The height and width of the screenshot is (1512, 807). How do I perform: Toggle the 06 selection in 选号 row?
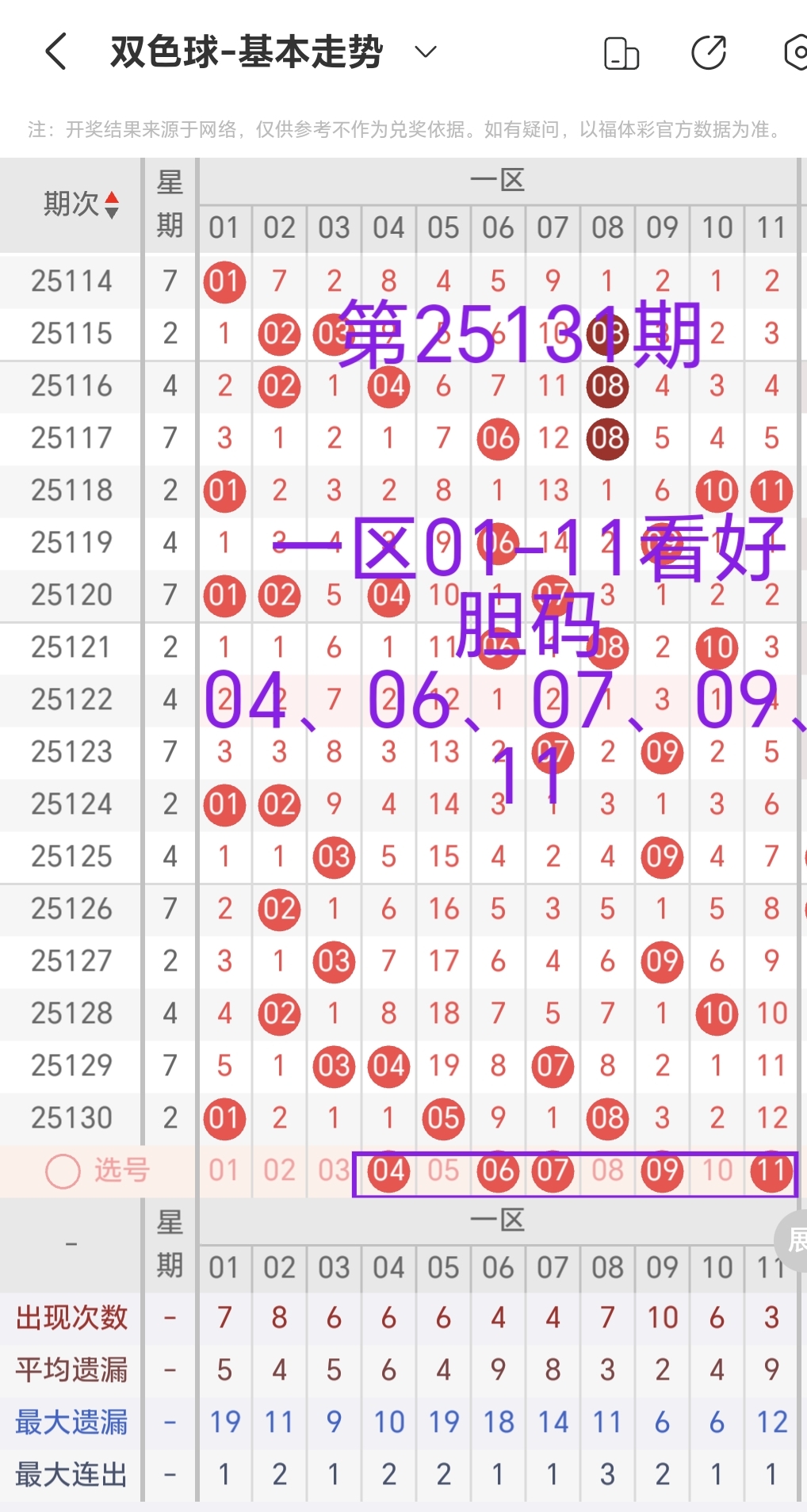pyautogui.click(x=498, y=1170)
